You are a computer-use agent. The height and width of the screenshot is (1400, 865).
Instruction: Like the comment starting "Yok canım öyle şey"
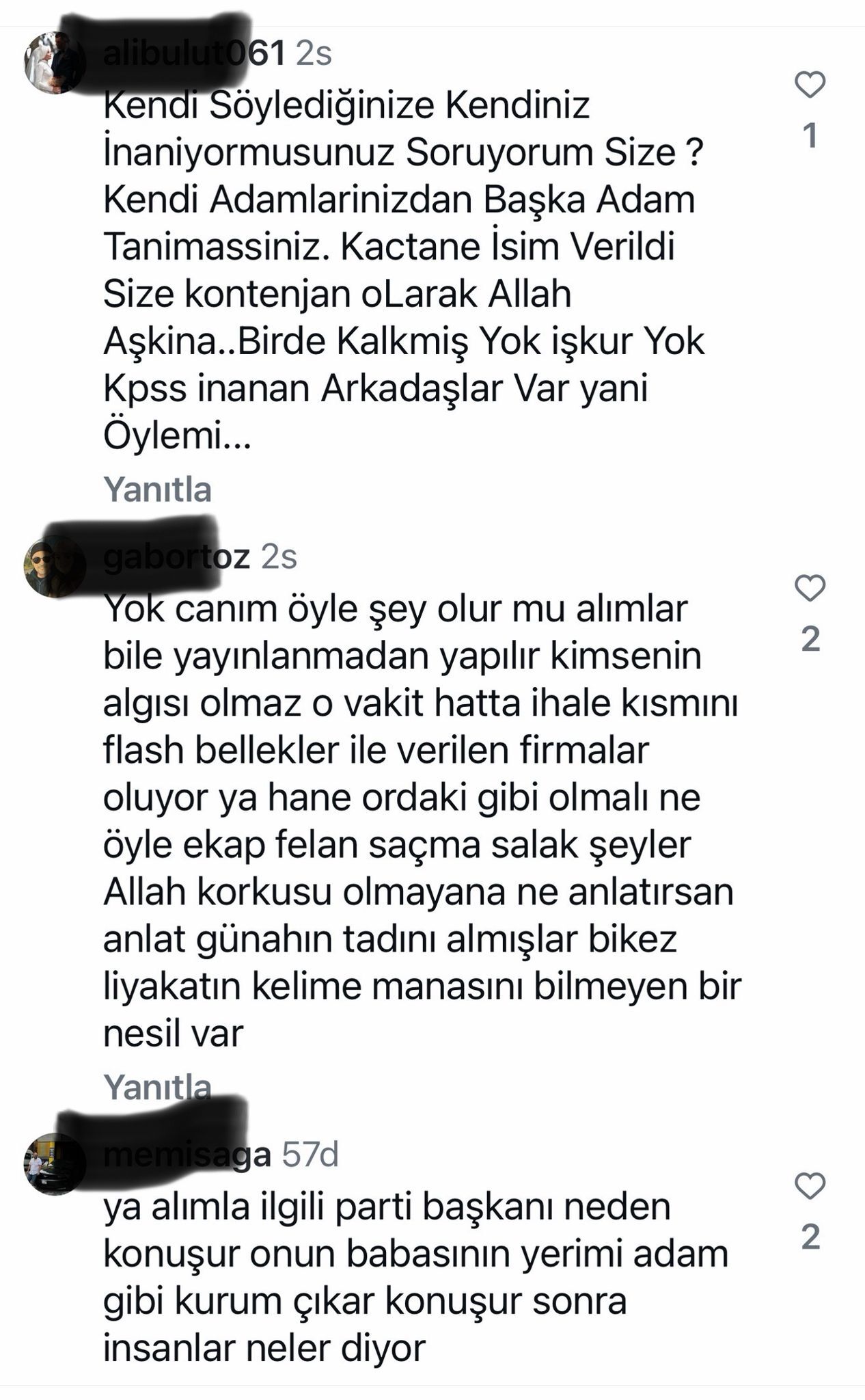[x=810, y=589]
